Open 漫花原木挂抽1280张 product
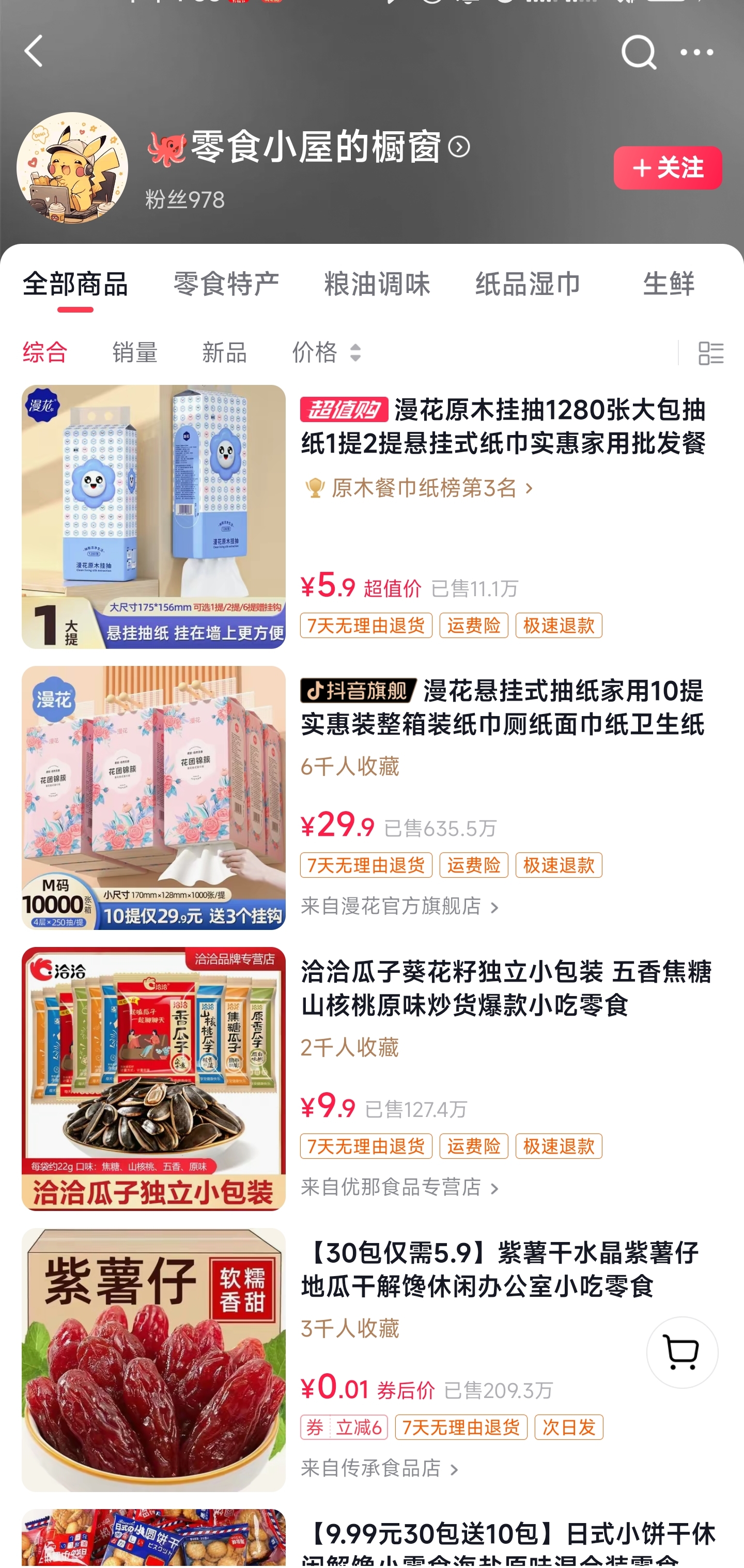The width and height of the screenshot is (744, 1568). coord(503,426)
